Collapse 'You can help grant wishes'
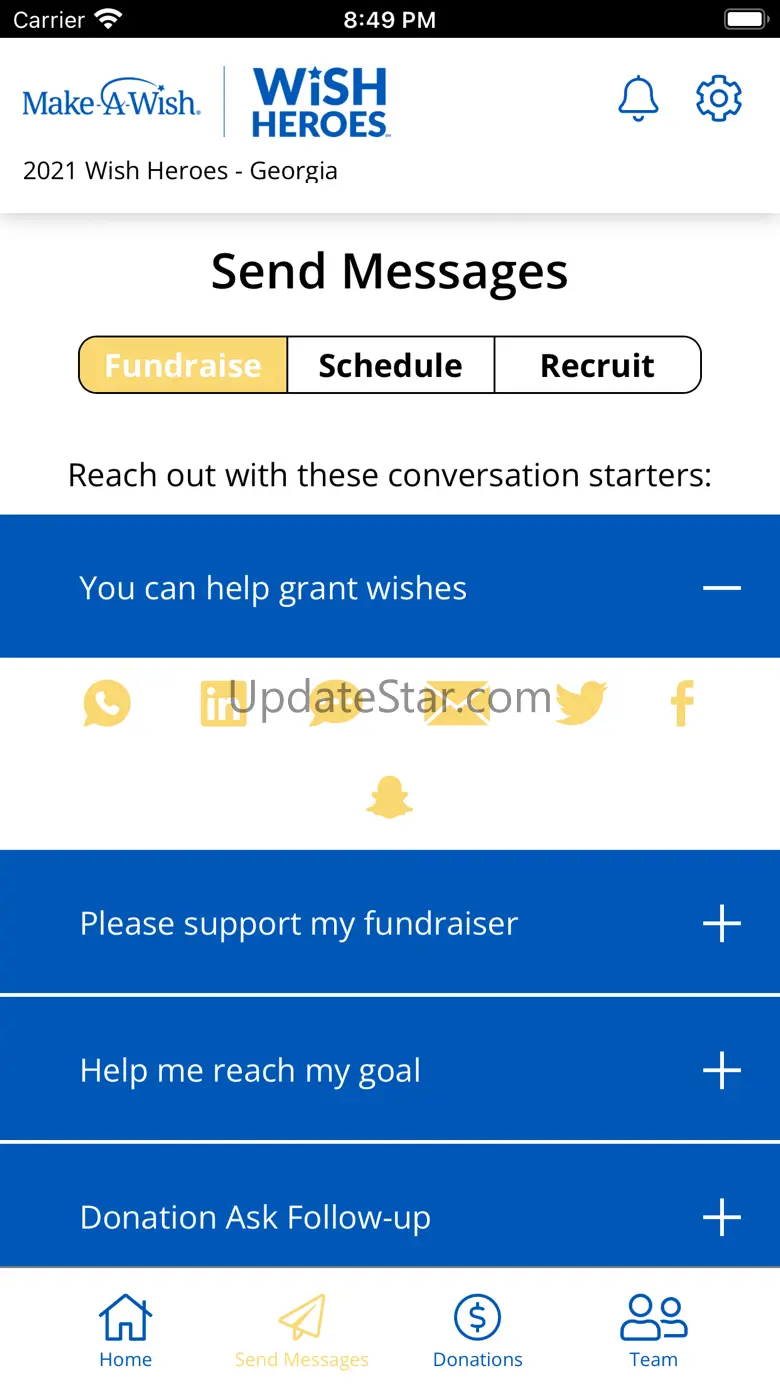The height and width of the screenshot is (1387, 780). click(x=721, y=588)
